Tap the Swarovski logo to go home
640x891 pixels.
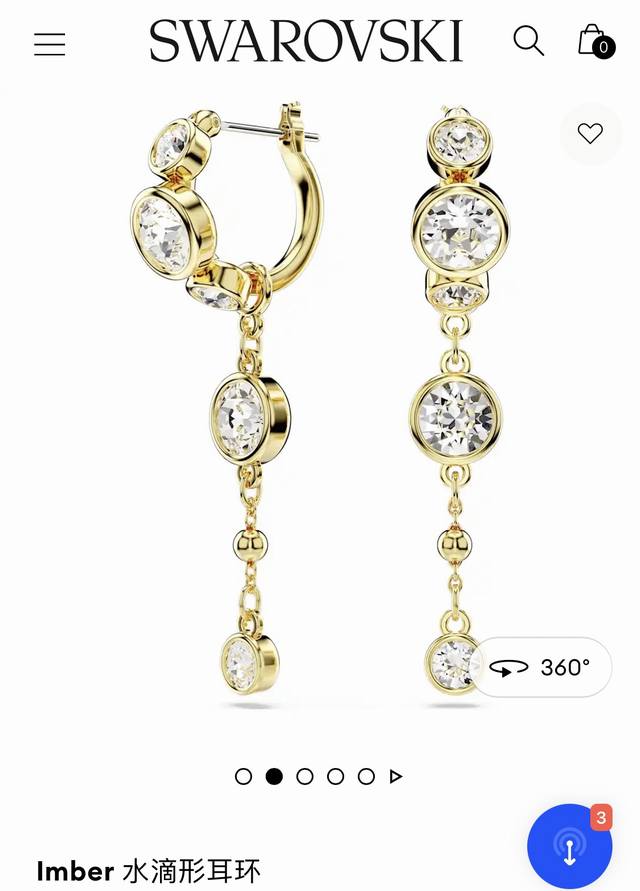(306, 42)
